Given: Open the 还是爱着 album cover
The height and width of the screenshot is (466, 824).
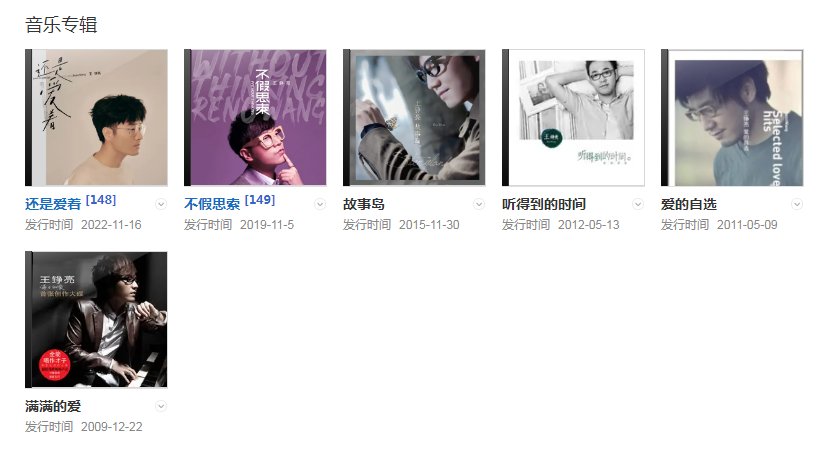Looking at the screenshot, I should (97, 117).
